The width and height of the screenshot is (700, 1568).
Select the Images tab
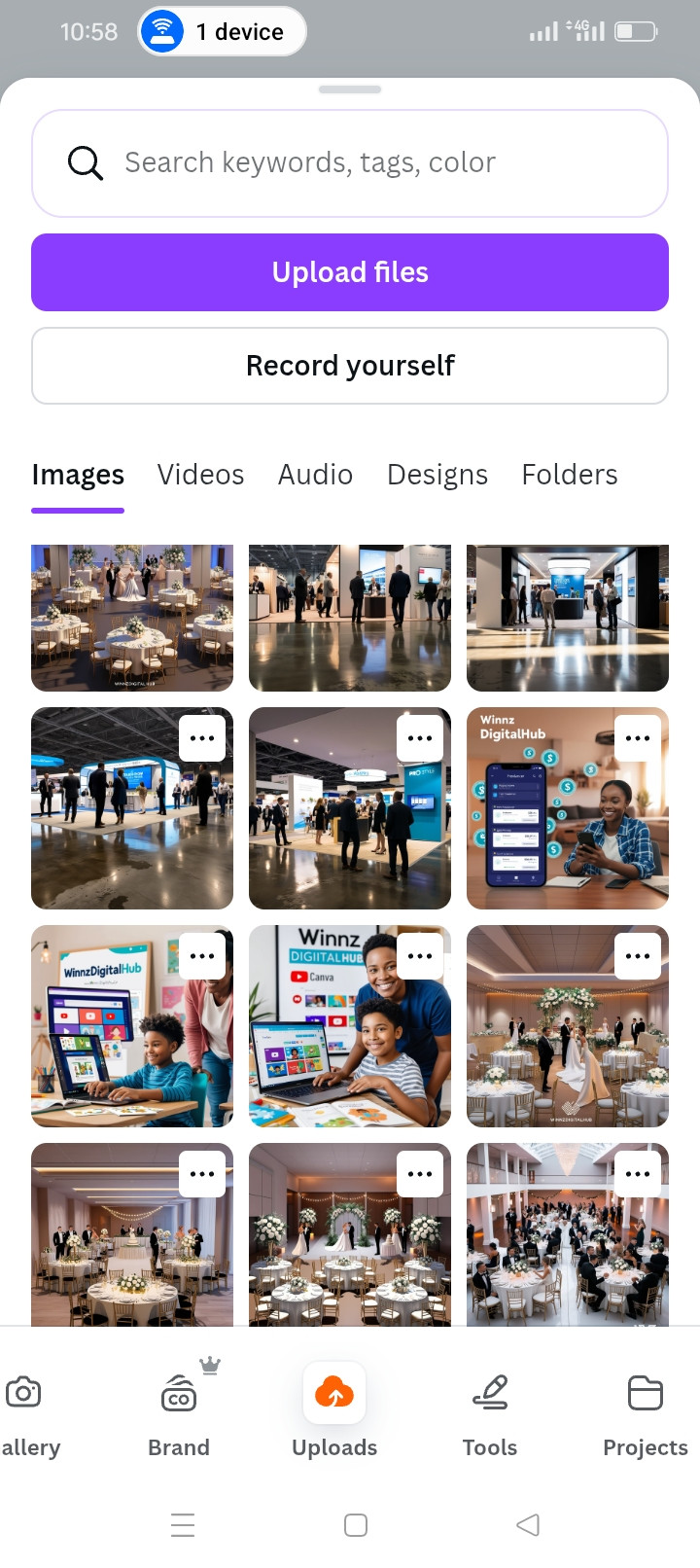coord(78,475)
